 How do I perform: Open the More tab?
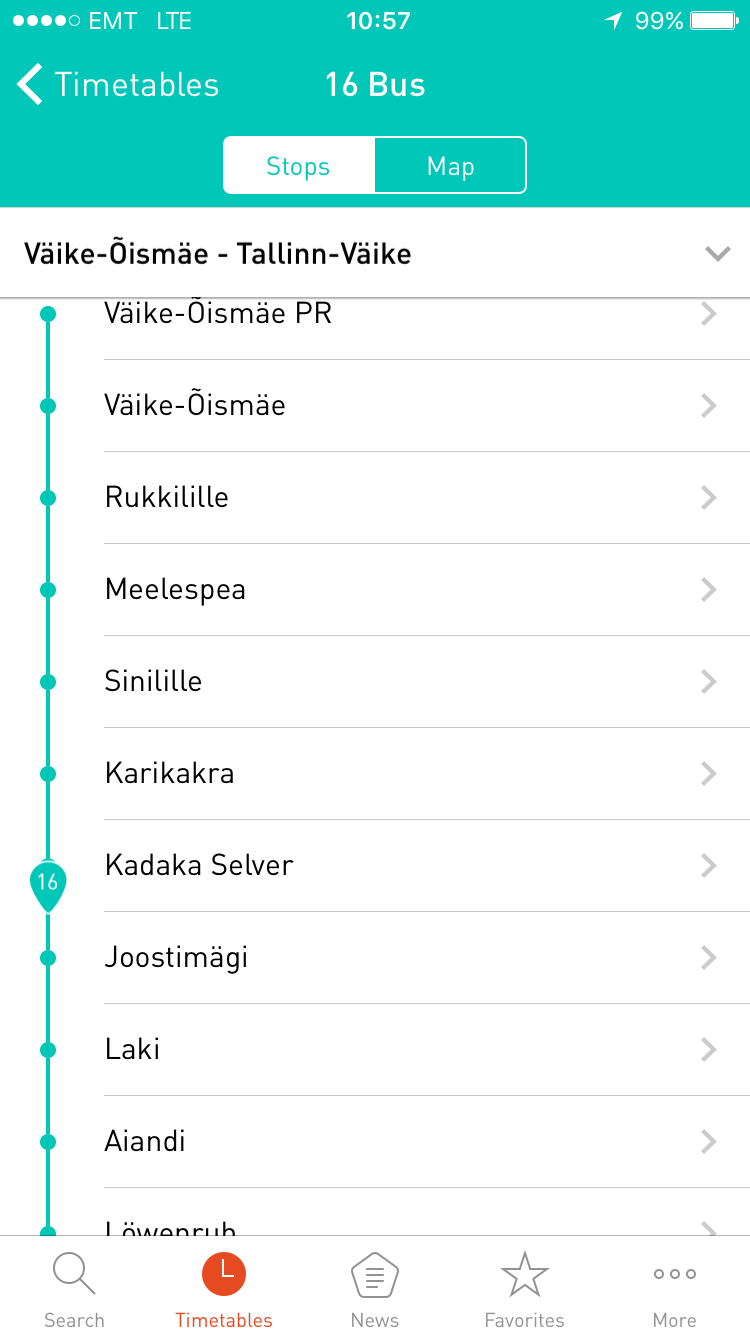(675, 1288)
